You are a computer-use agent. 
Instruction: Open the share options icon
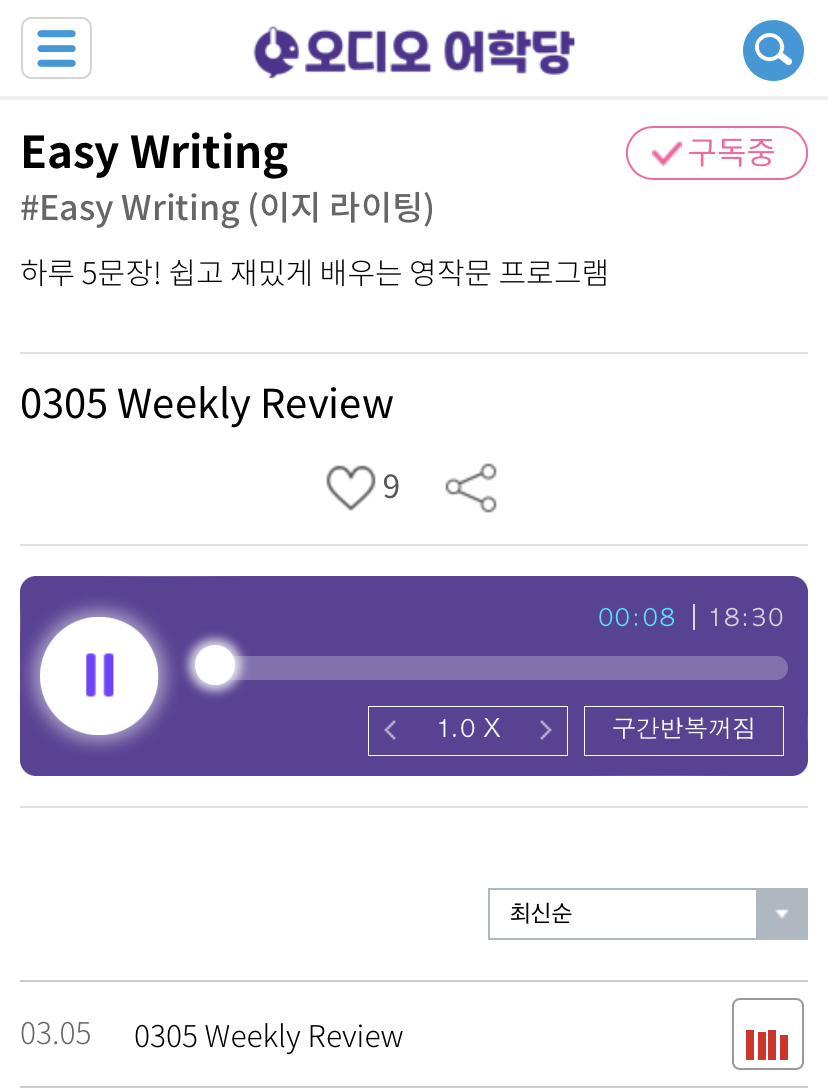pyautogui.click(x=470, y=487)
